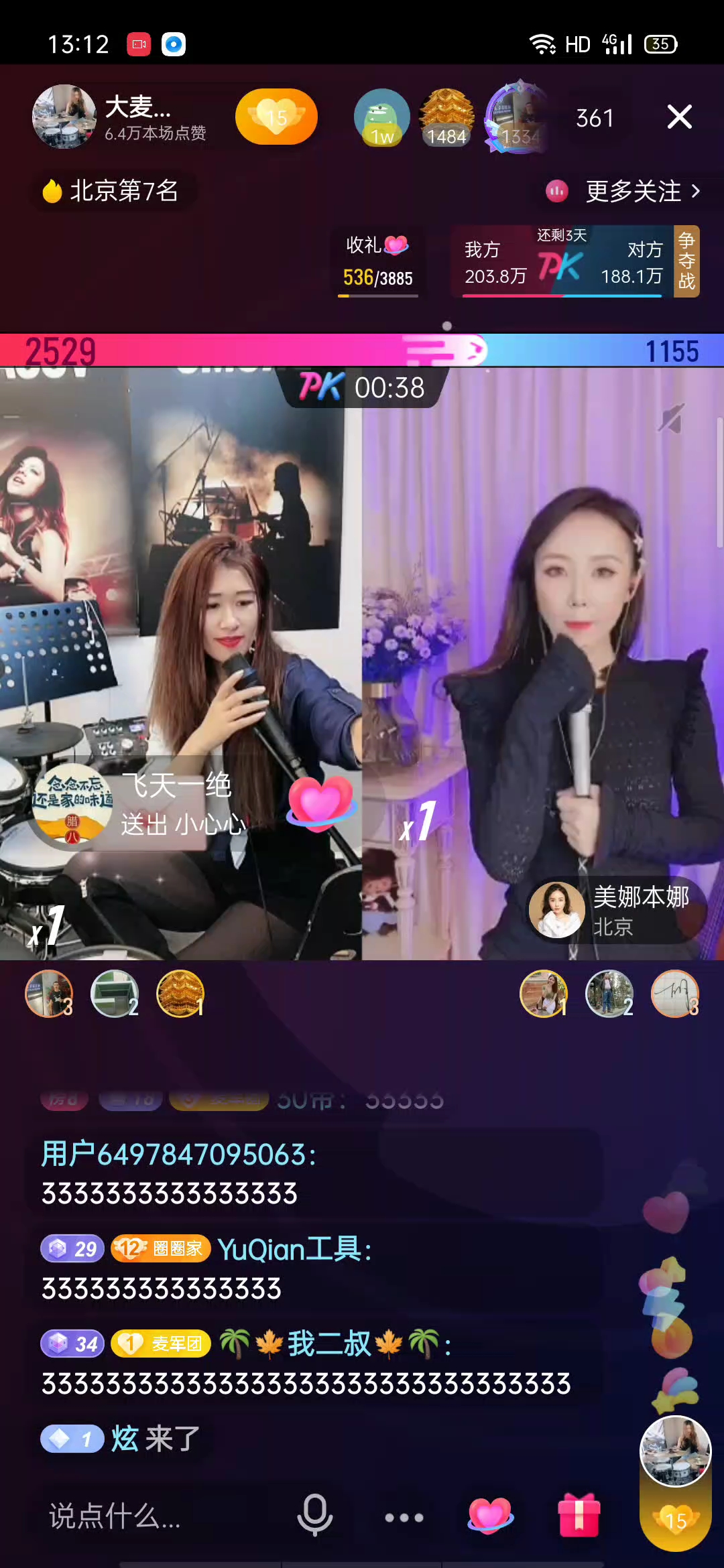The width and height of the screenshot is (724, 1568).
Task: Open the gift box panel
Action: pos(579,1516)
